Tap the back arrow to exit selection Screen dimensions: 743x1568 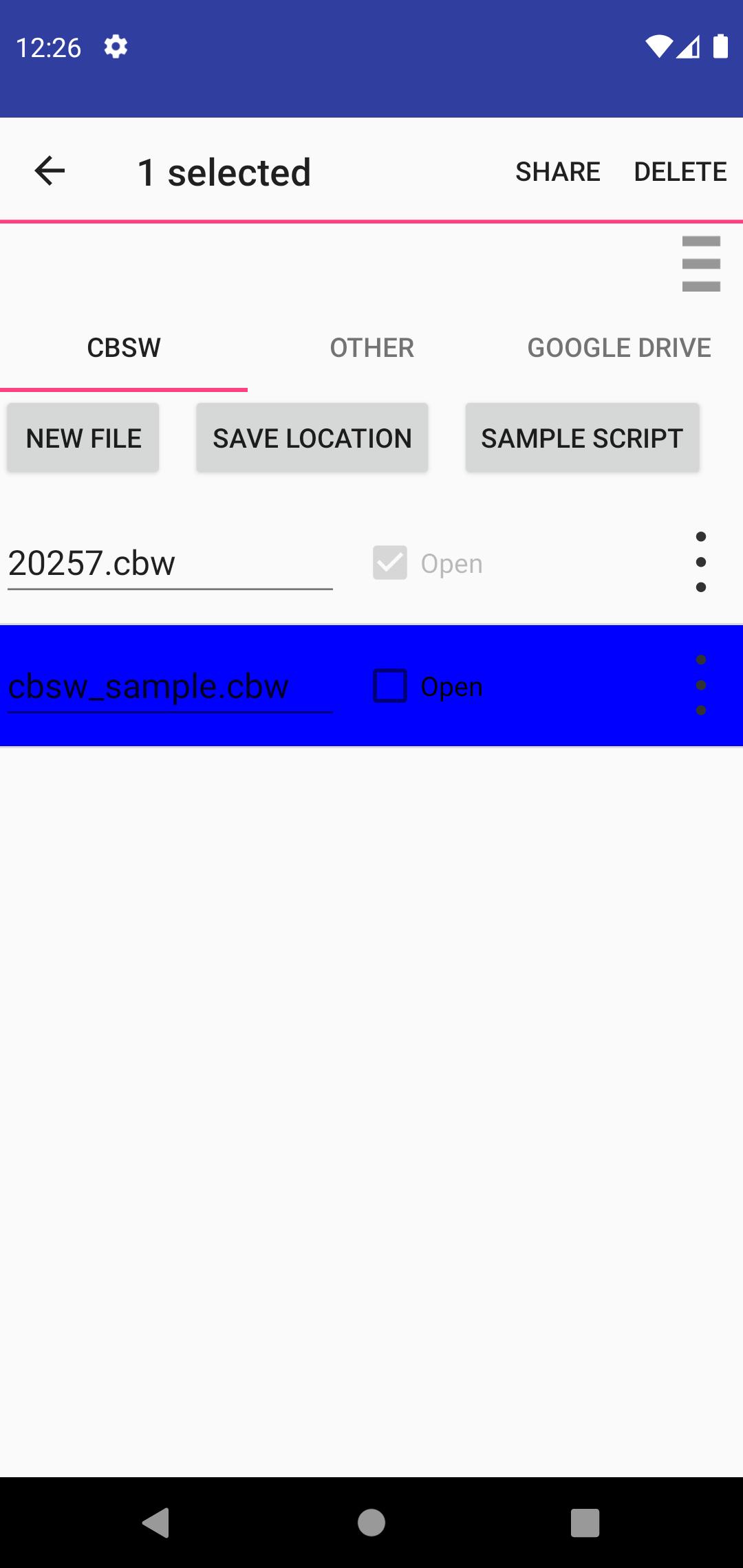(50, 171)
